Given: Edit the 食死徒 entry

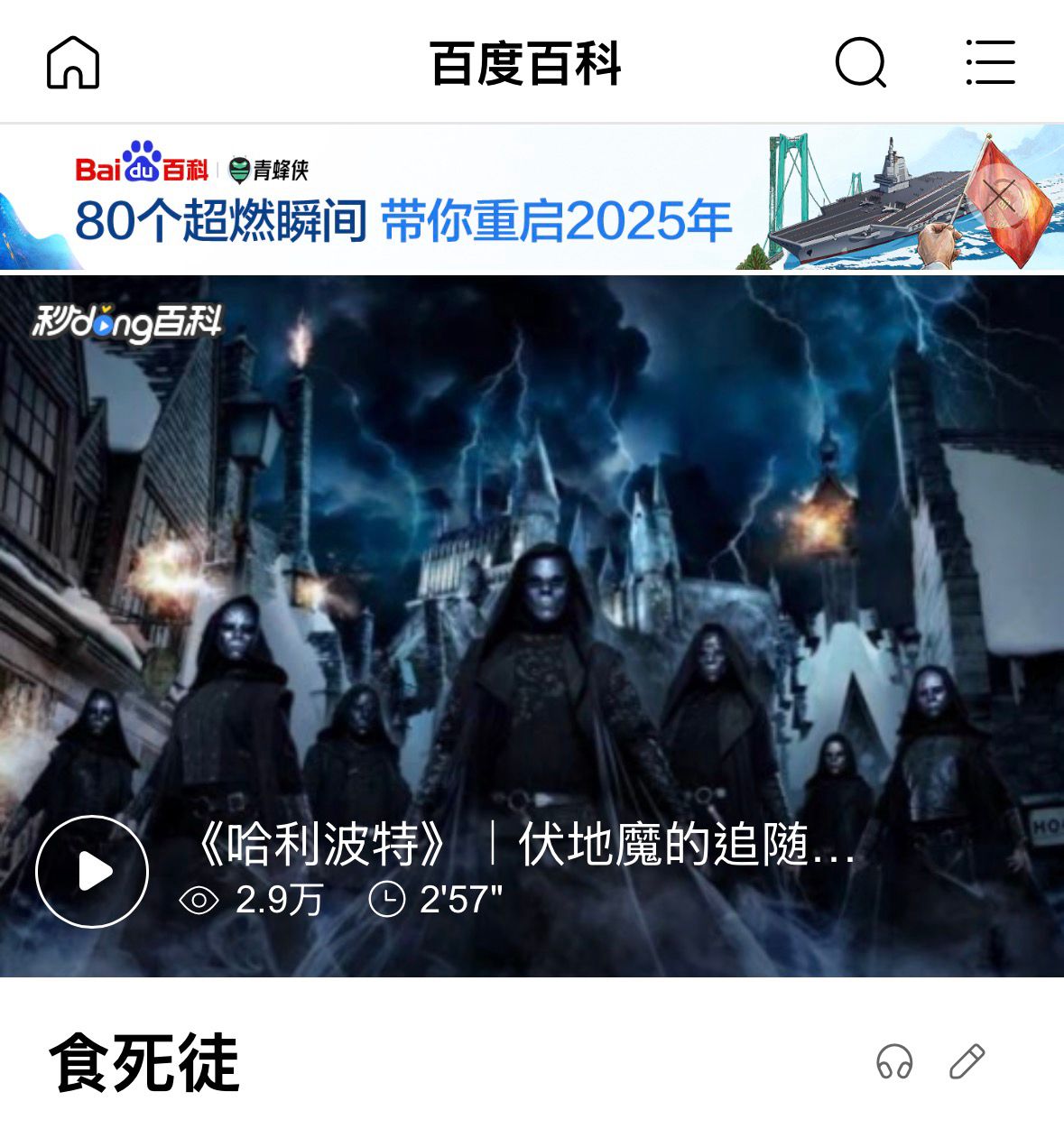Looking at the screenshot, I should [x=967, y=1061].
